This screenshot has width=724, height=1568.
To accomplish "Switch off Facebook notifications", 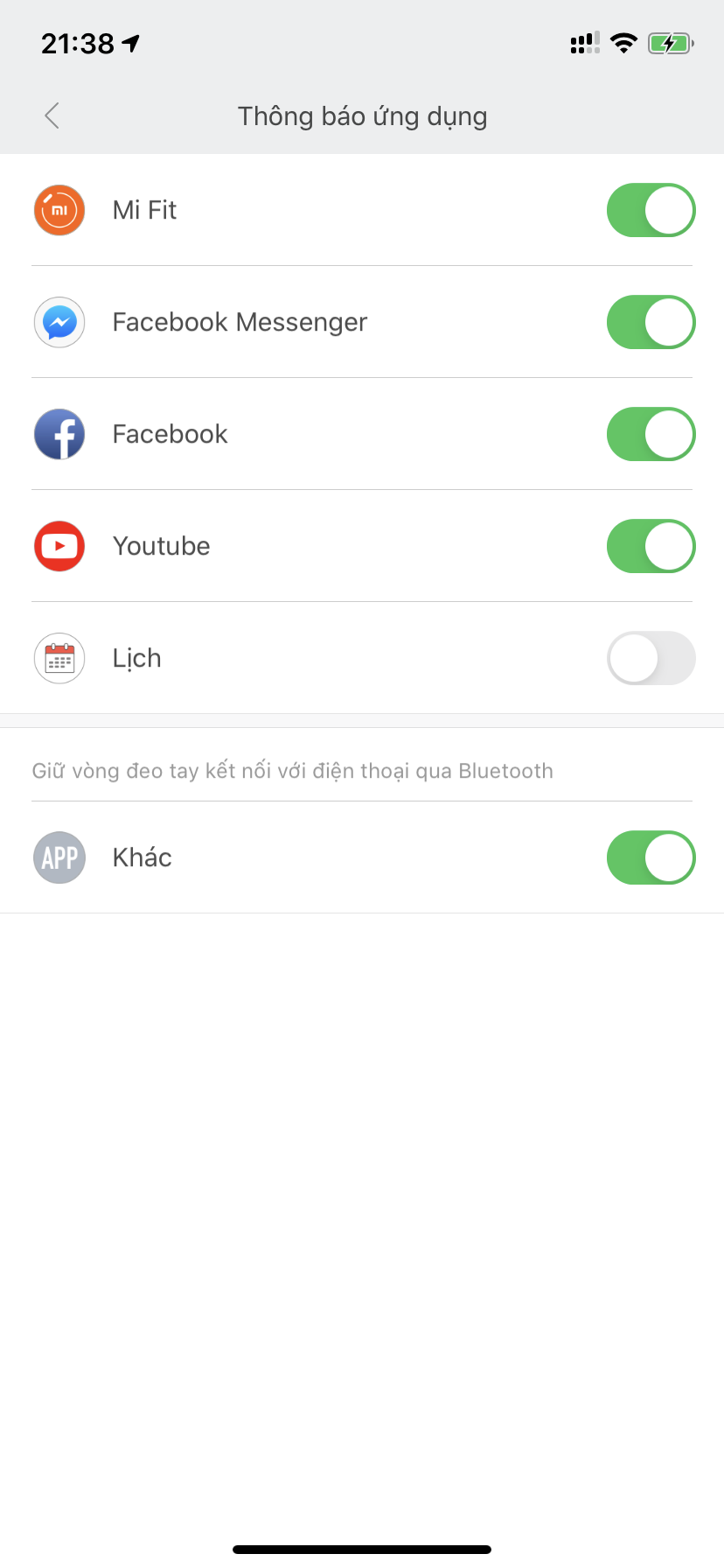I will [651, 434].
